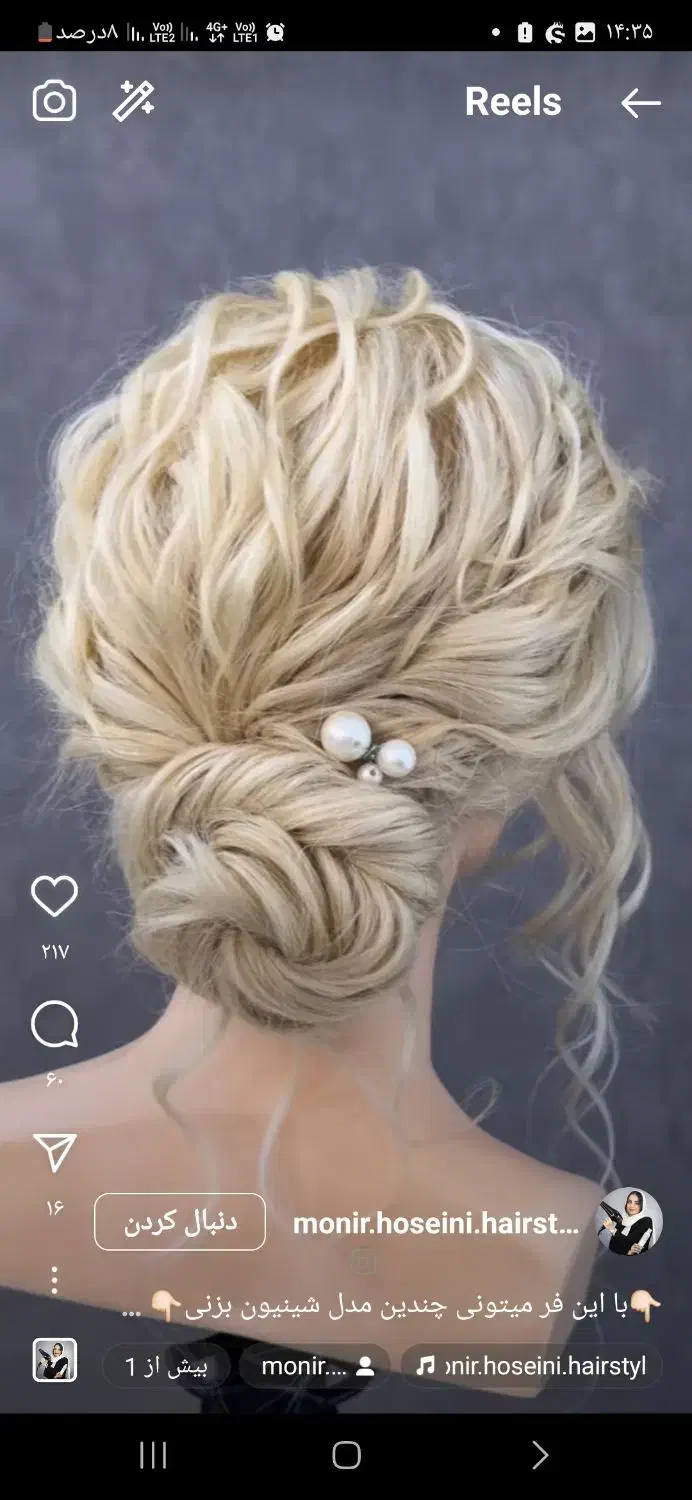Open the audio chip for this reel
This screenshot has height=1500, width=692.
tap(531, 1366)
